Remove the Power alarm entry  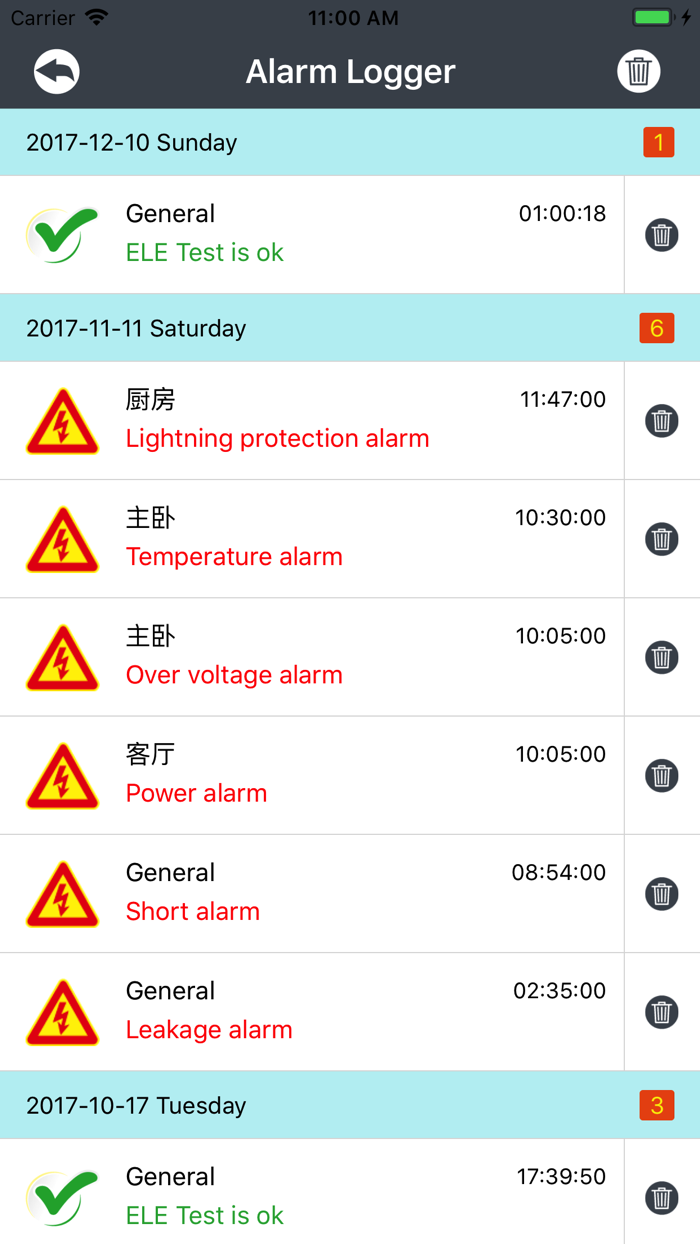pyautogui.click(x=661, y=775)
